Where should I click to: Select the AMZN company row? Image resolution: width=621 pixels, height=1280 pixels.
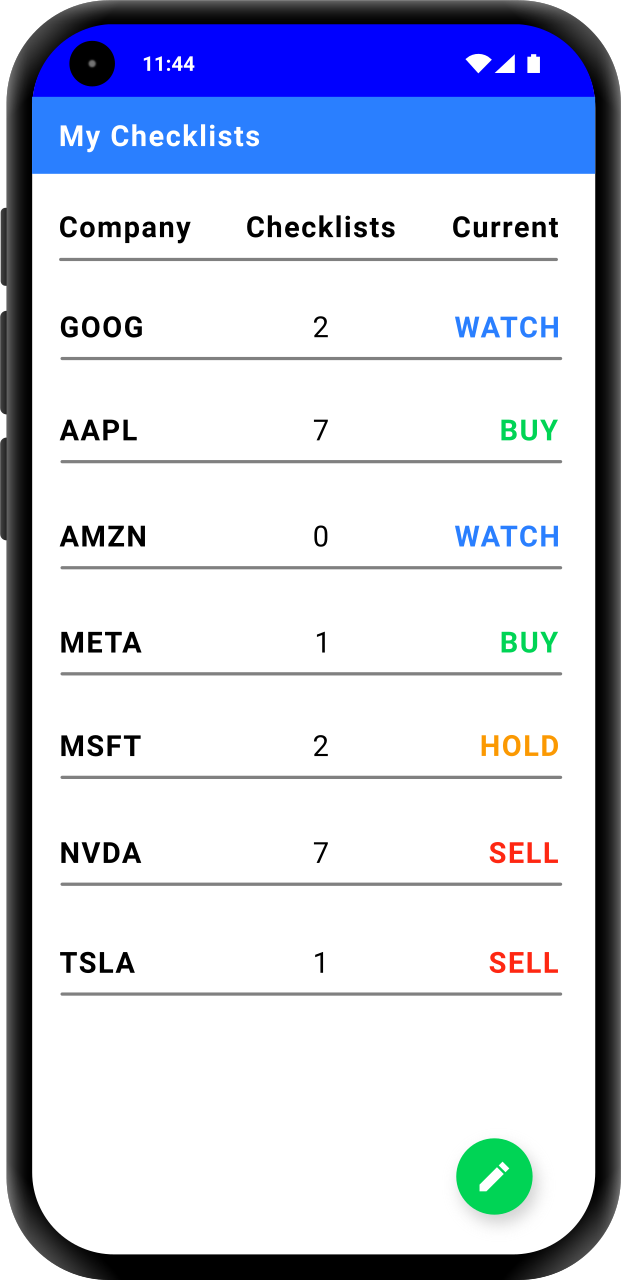tap(310, 537)
